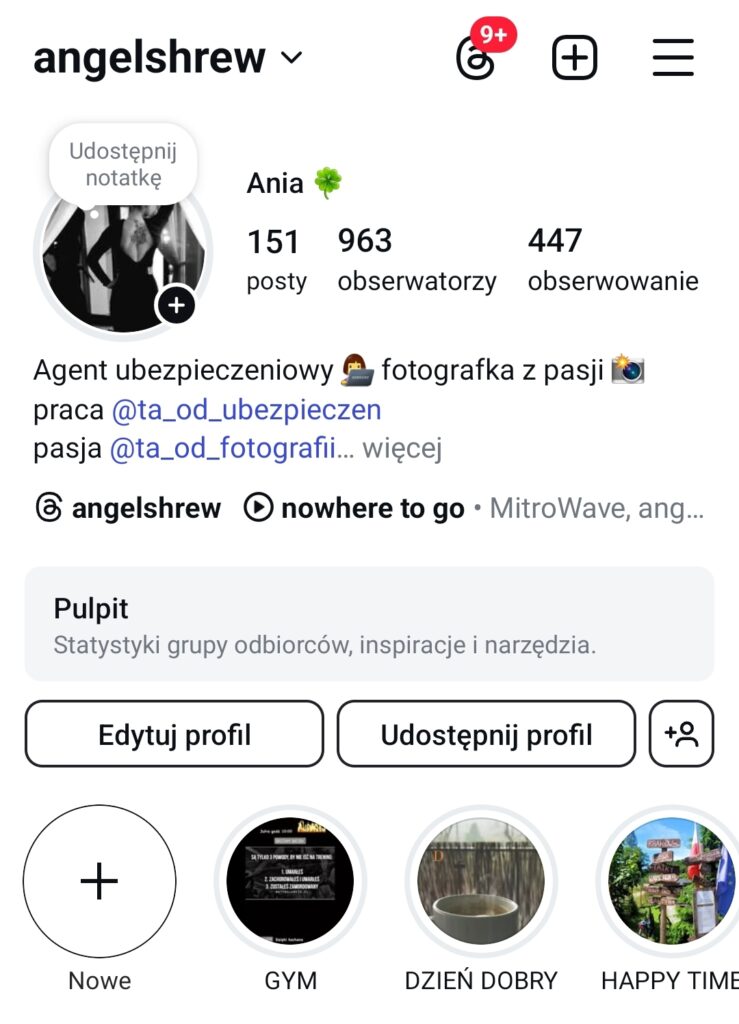Open the angelshrew Threads profile link
739x1024 pixels.
point(128,508)
